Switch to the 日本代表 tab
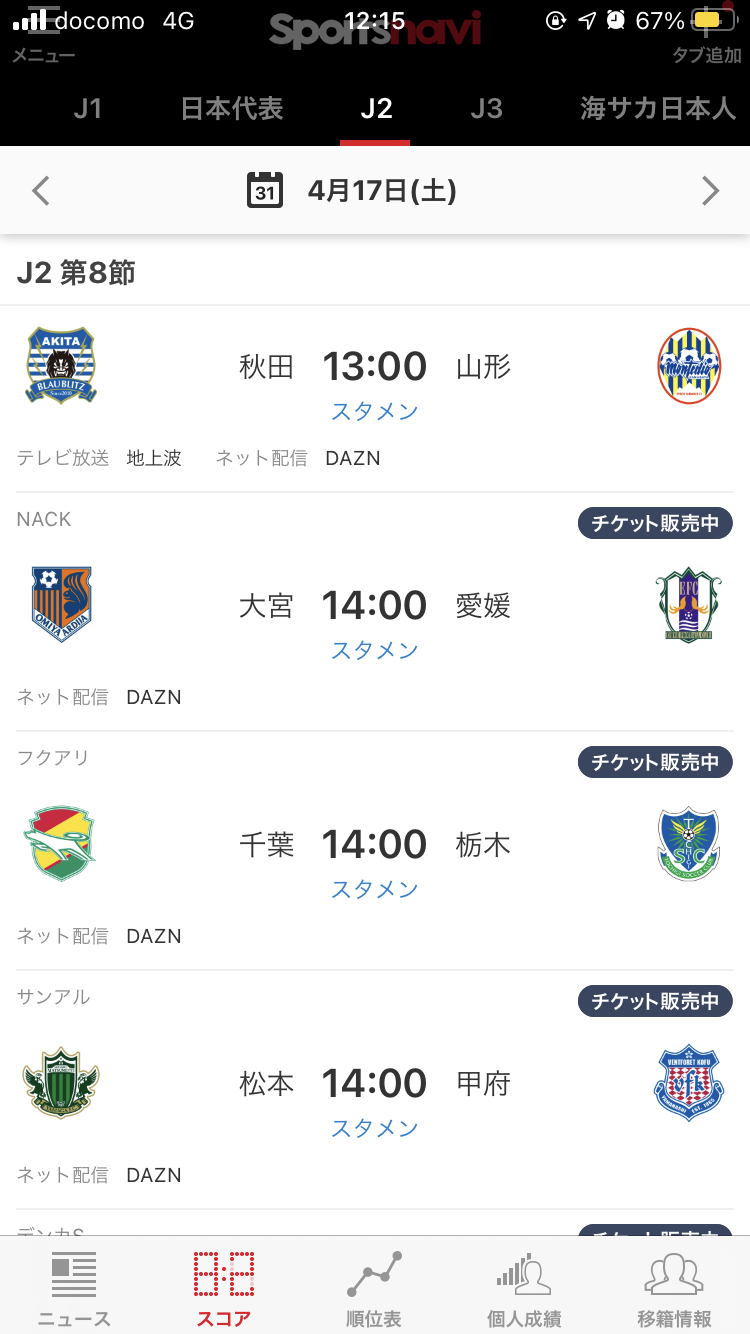This screenshot has width=750, height=1334. point(232,108)
